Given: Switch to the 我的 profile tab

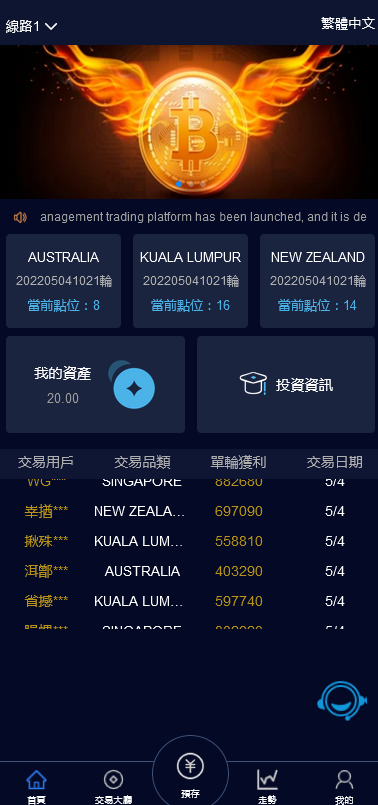Looking at the screenshot, I should (344, 786).
